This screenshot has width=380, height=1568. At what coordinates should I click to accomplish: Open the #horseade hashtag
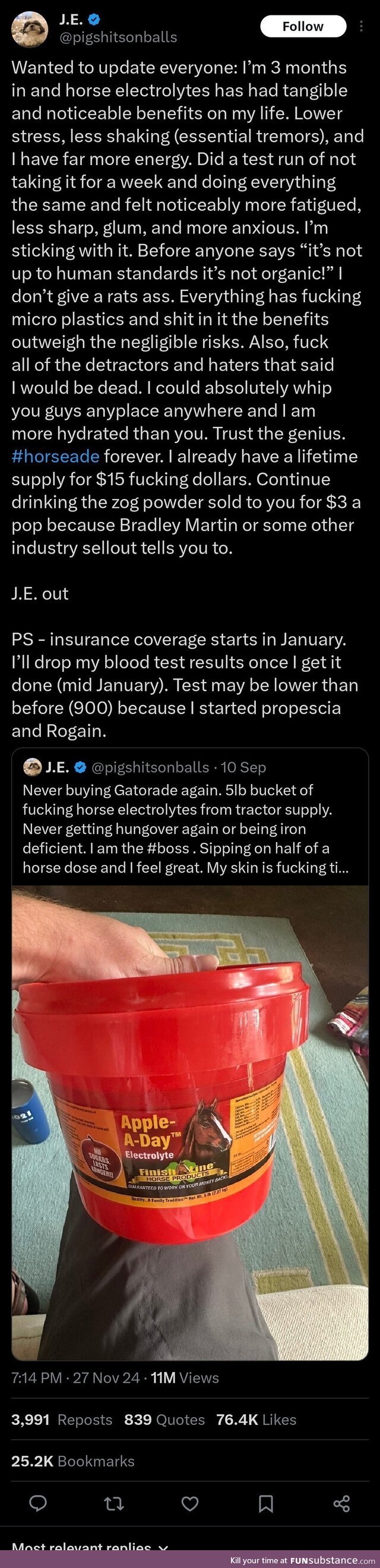pyautogui.click(x=55, y=456)
